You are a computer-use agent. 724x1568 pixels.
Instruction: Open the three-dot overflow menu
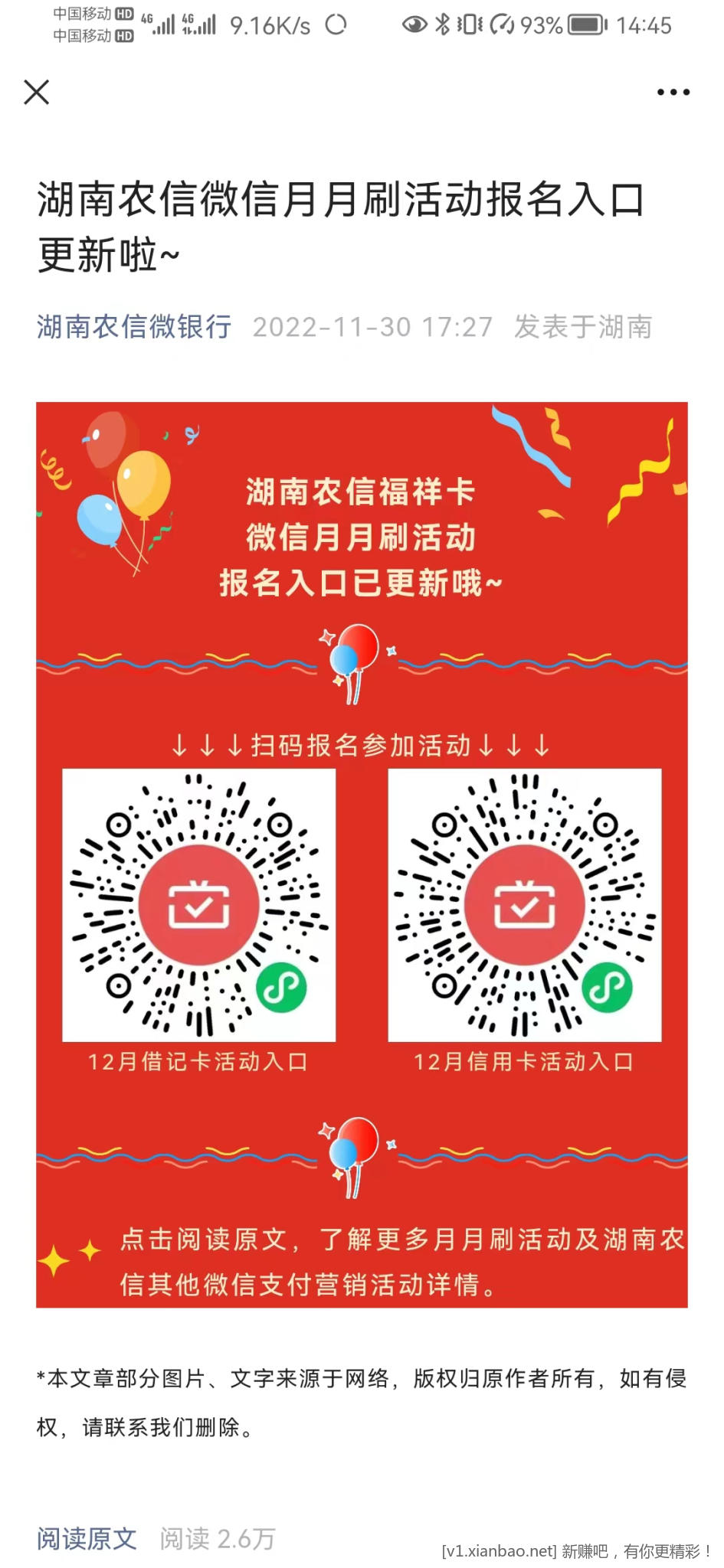[x=673, y=92]
